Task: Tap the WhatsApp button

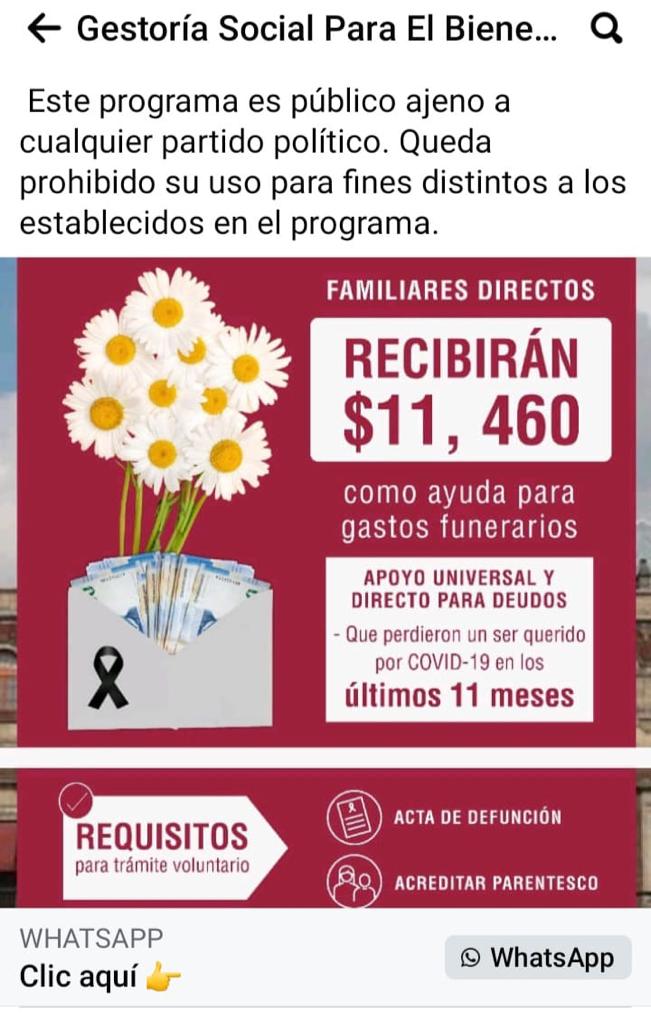Action: [x=538, y=957]
